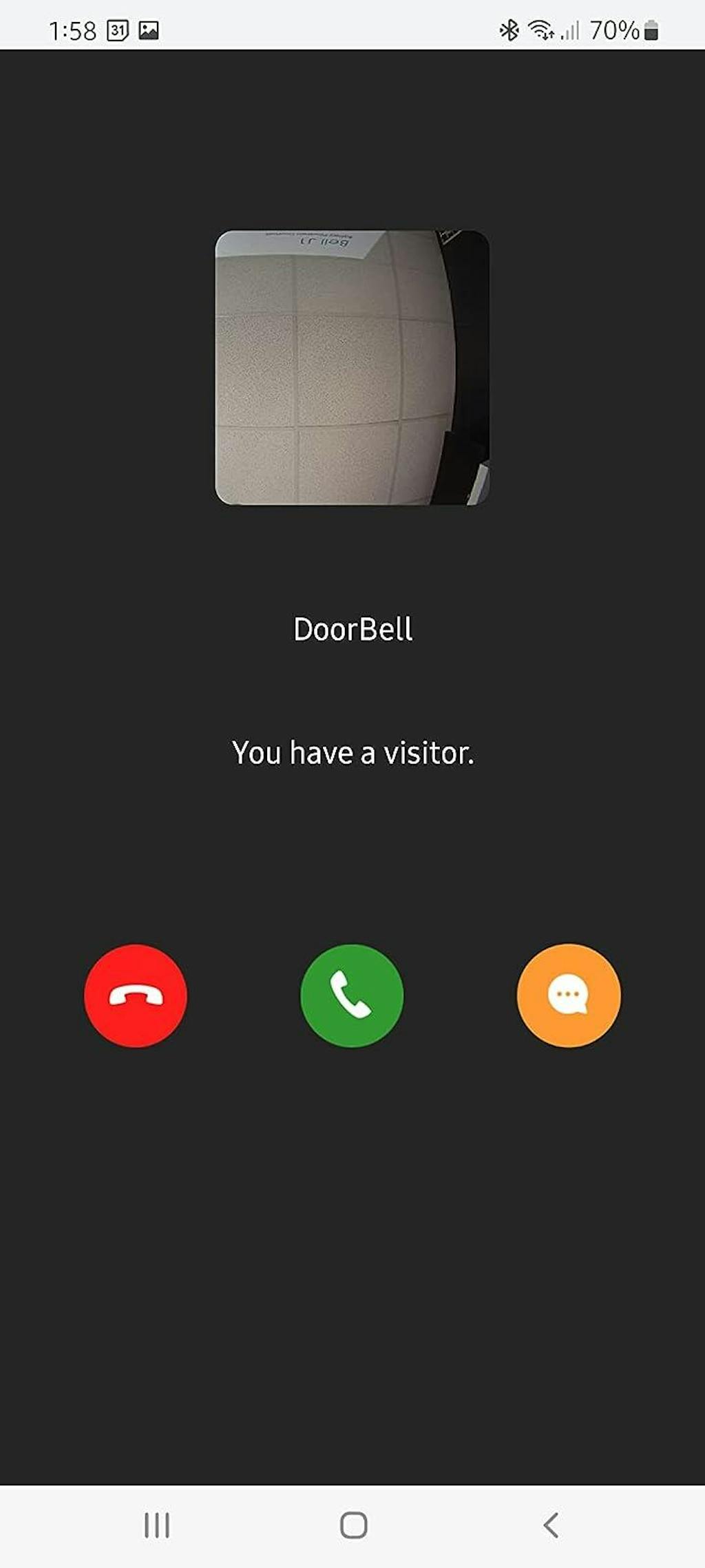Open the recent apps view
Image resolution: width=705 pixels, height=1568 pixels.
(x=157, y=1525)
